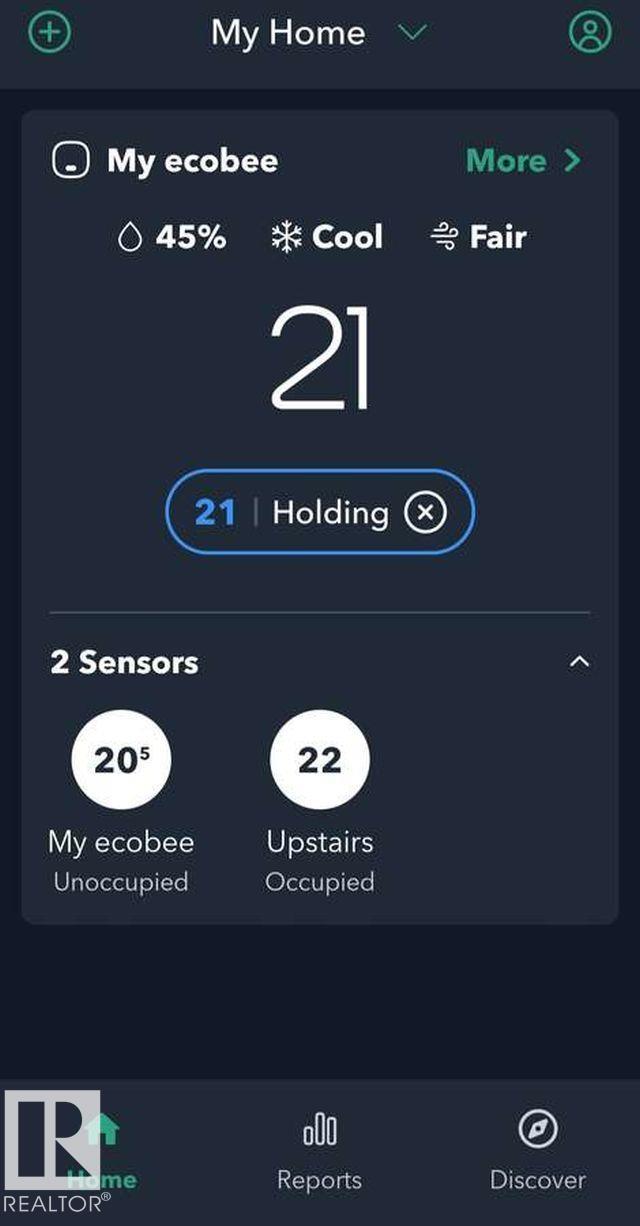This screenshot has height=1226, width=640.
Task: Open More for My ecobee
Action: click(524, 160)
